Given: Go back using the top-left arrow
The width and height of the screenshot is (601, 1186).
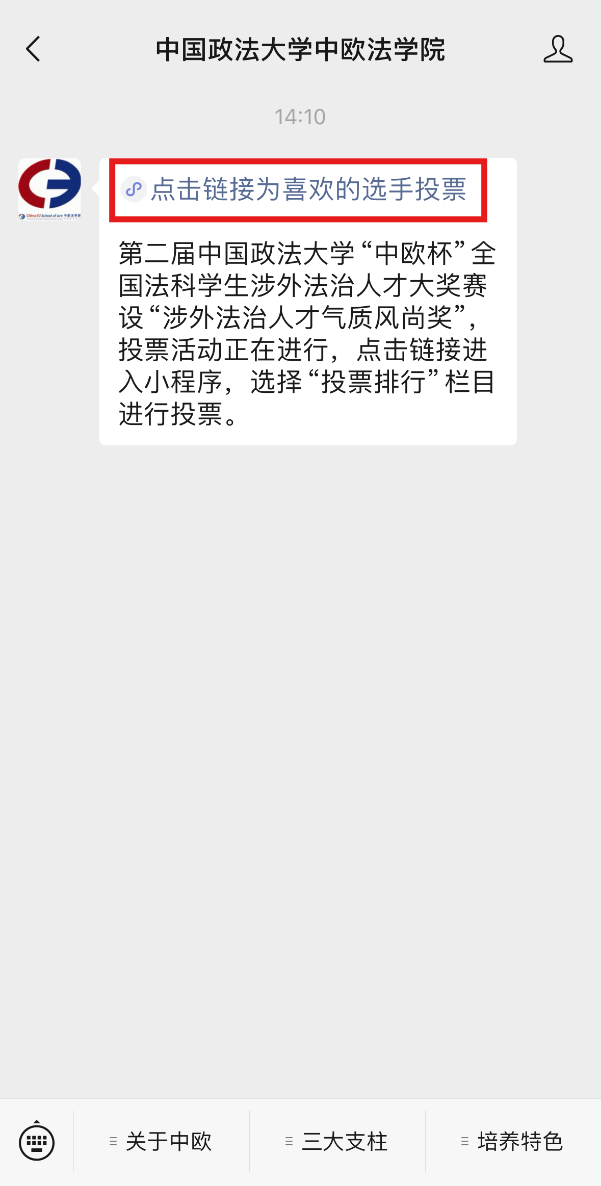Looking at the screenshot, I should [x=33, y=49].
